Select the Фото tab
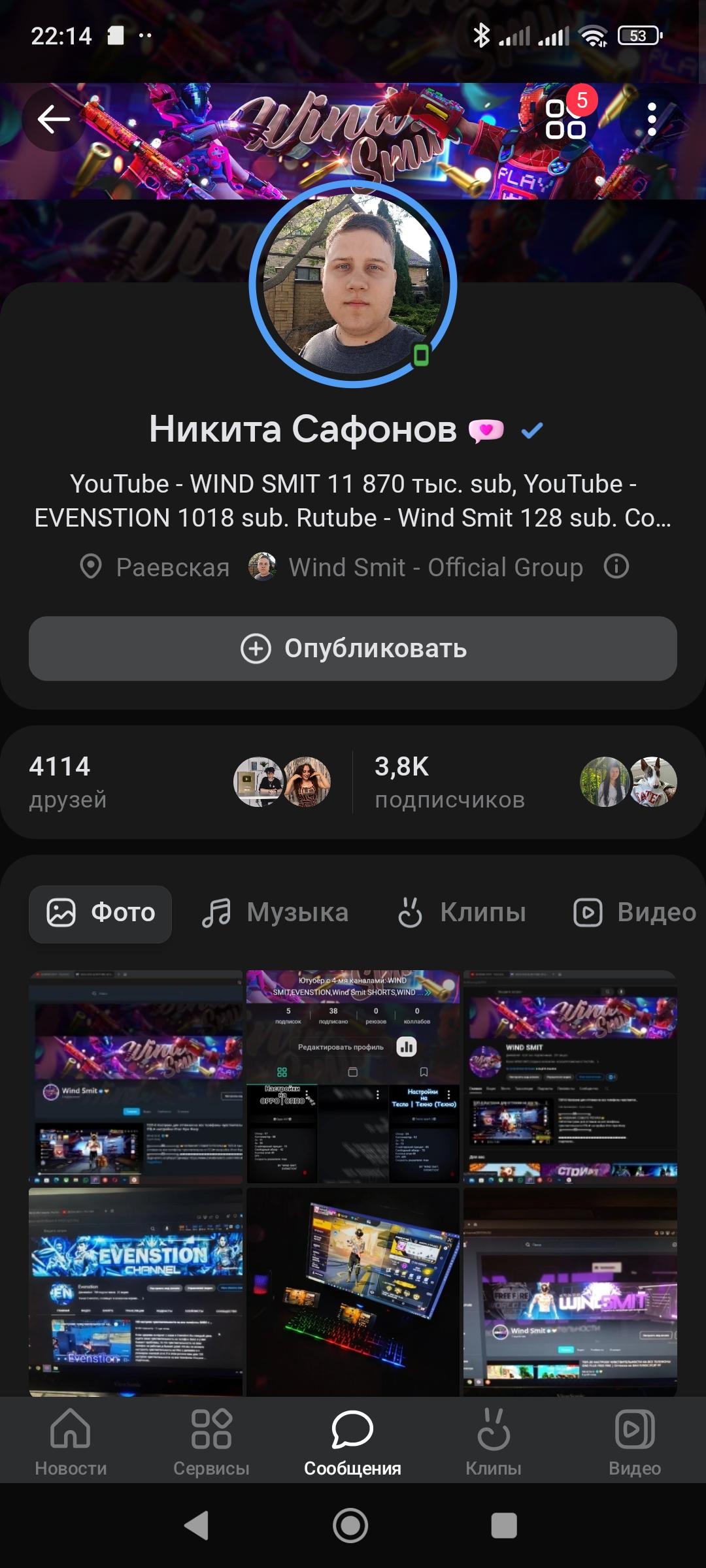 (x=101, y=913)
